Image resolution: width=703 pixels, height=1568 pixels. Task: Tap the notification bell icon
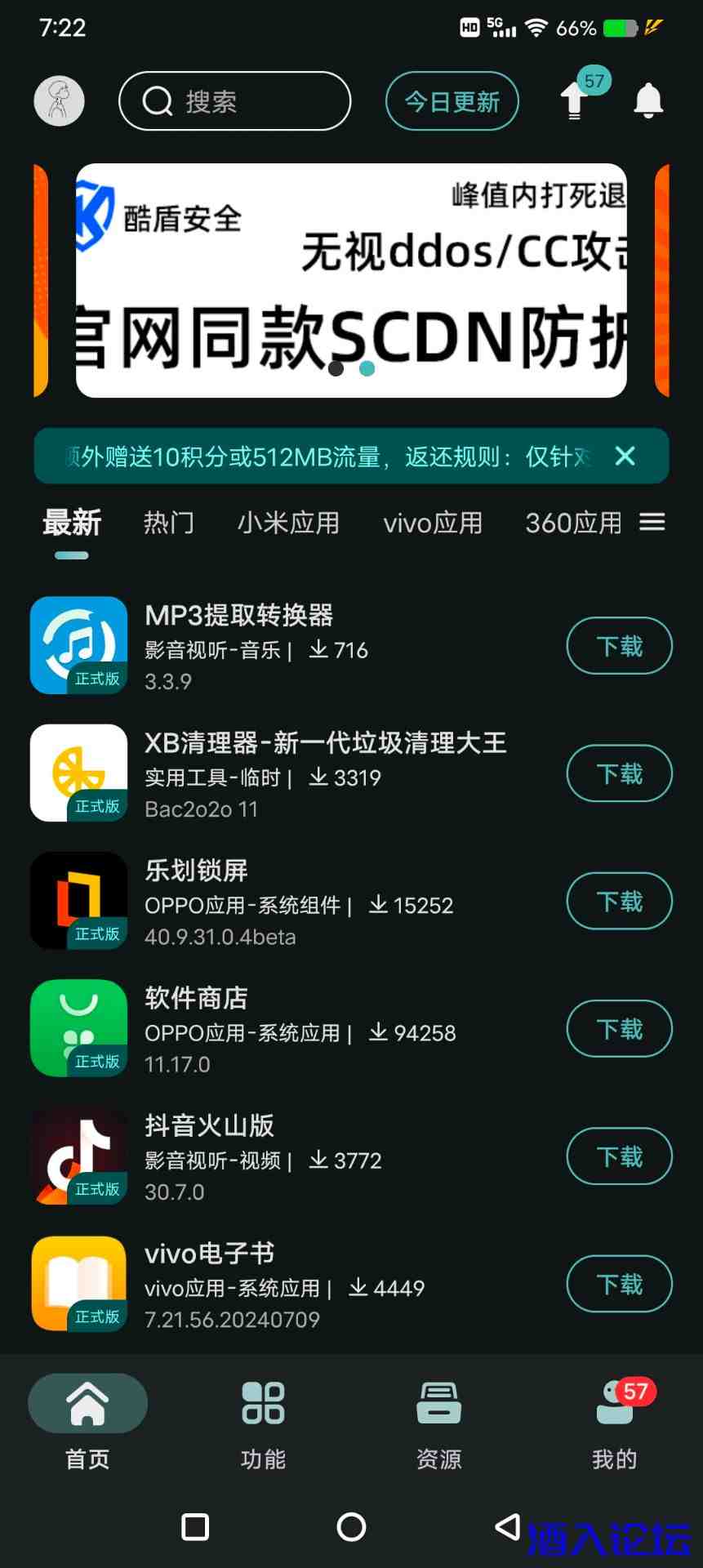pos(647,100)
